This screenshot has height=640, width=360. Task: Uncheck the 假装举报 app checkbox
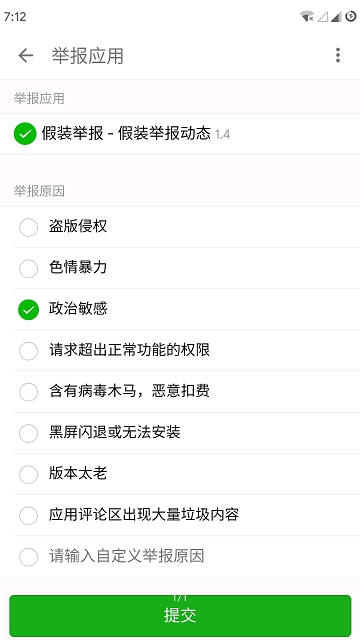point(25,133)
